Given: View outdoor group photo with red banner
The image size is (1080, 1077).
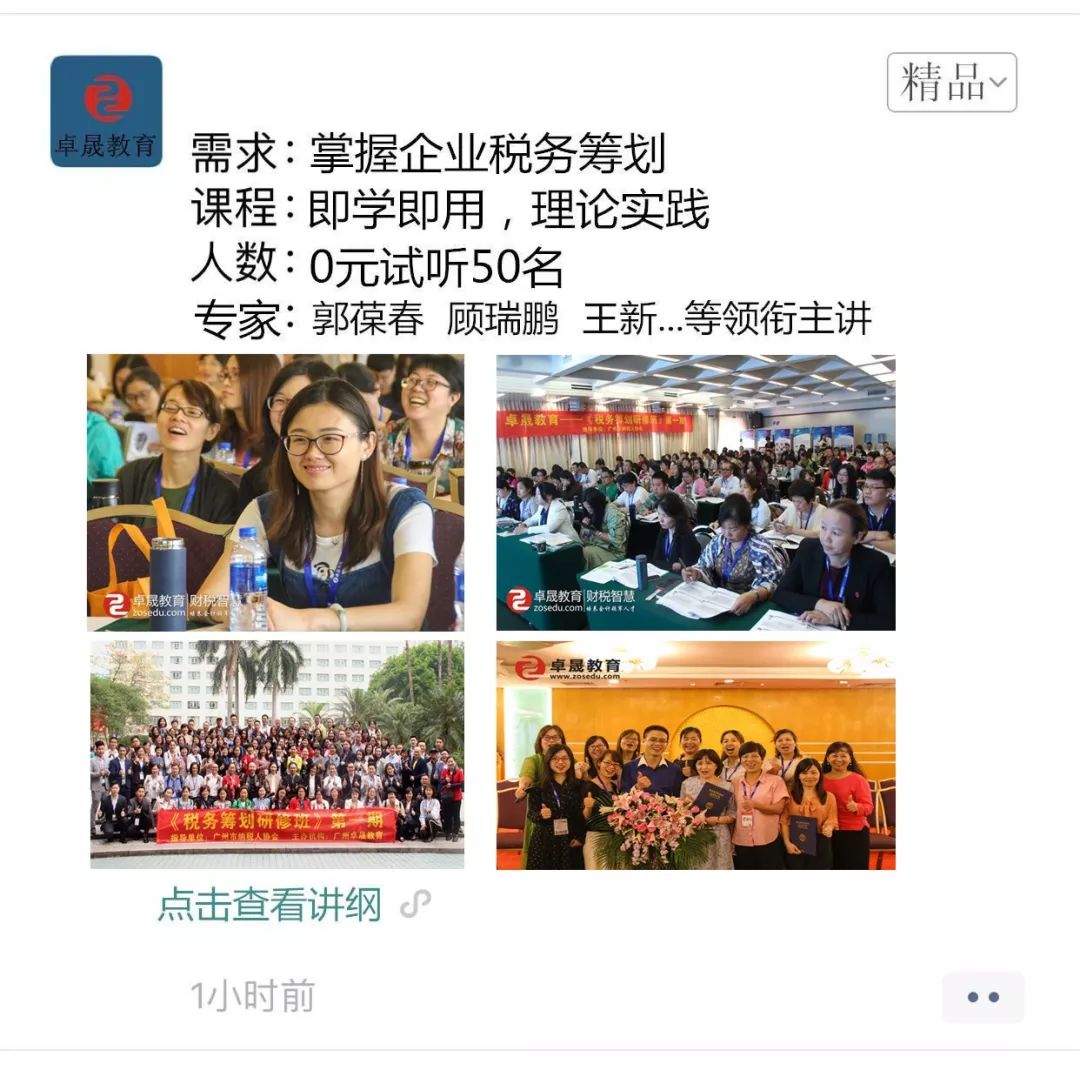Looking at the screenshot, I should pyautogui.click(x=276, y=754).
